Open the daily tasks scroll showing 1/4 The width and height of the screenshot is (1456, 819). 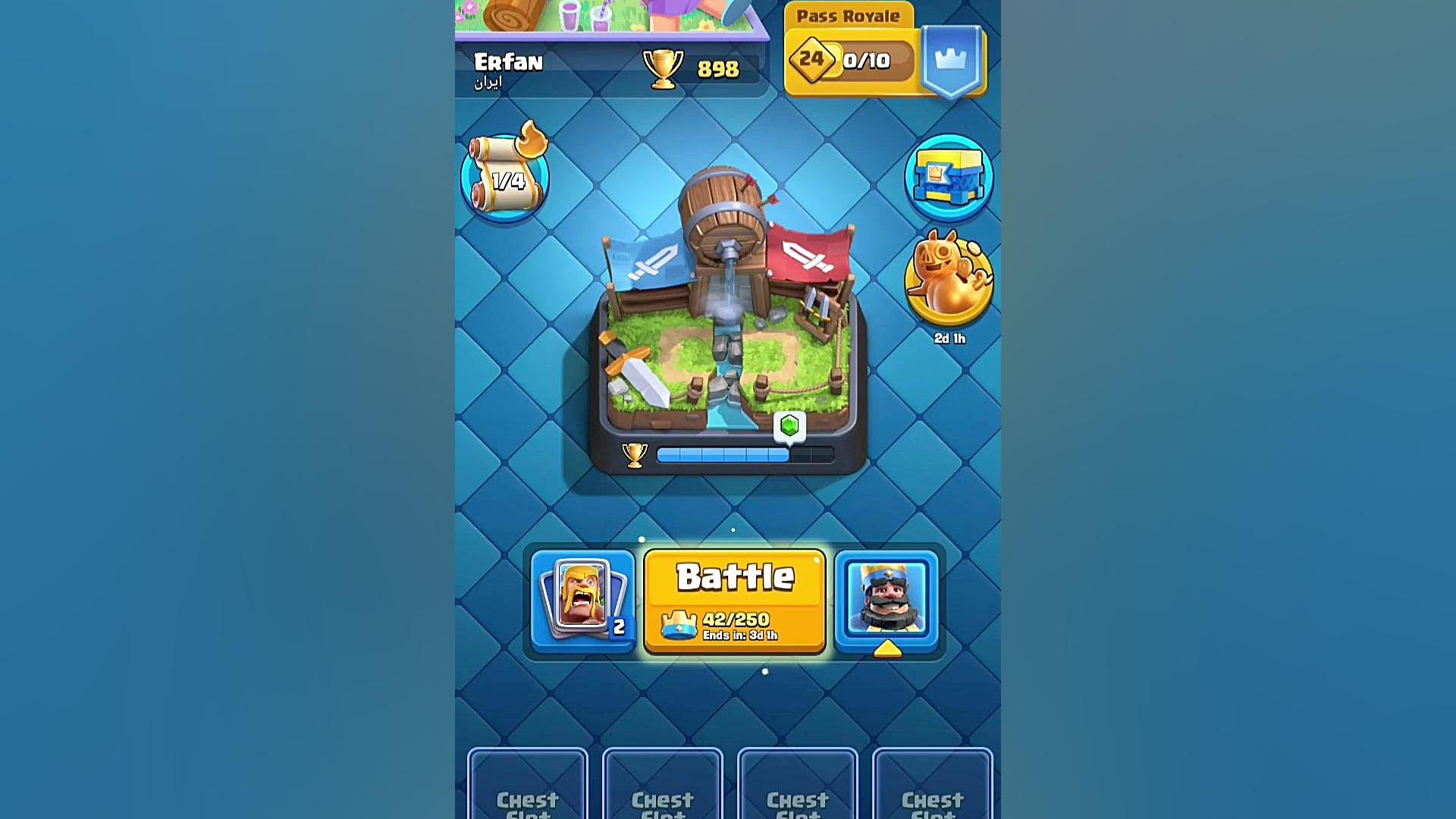point(506,179)
